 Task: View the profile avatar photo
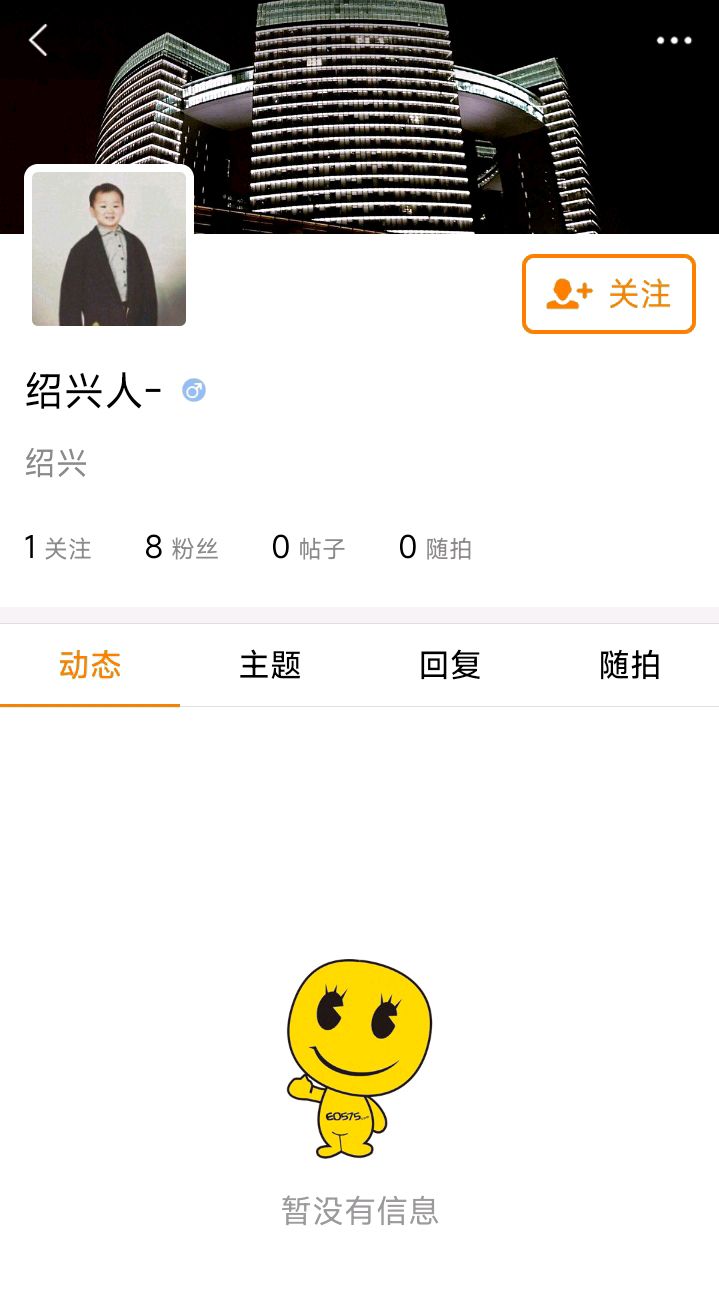click(109, 249)
